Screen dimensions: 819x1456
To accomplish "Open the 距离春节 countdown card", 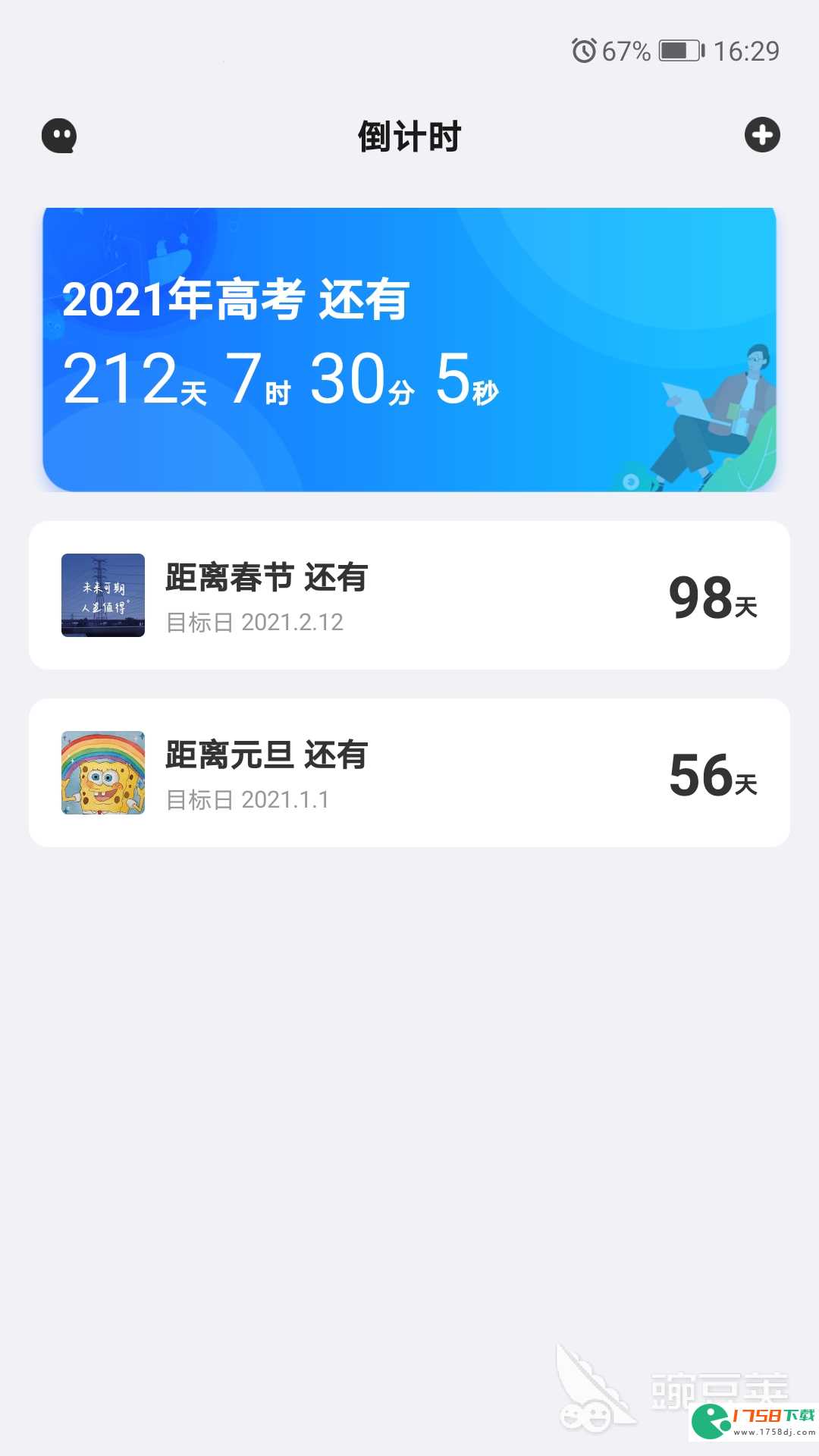I will 409,595.
